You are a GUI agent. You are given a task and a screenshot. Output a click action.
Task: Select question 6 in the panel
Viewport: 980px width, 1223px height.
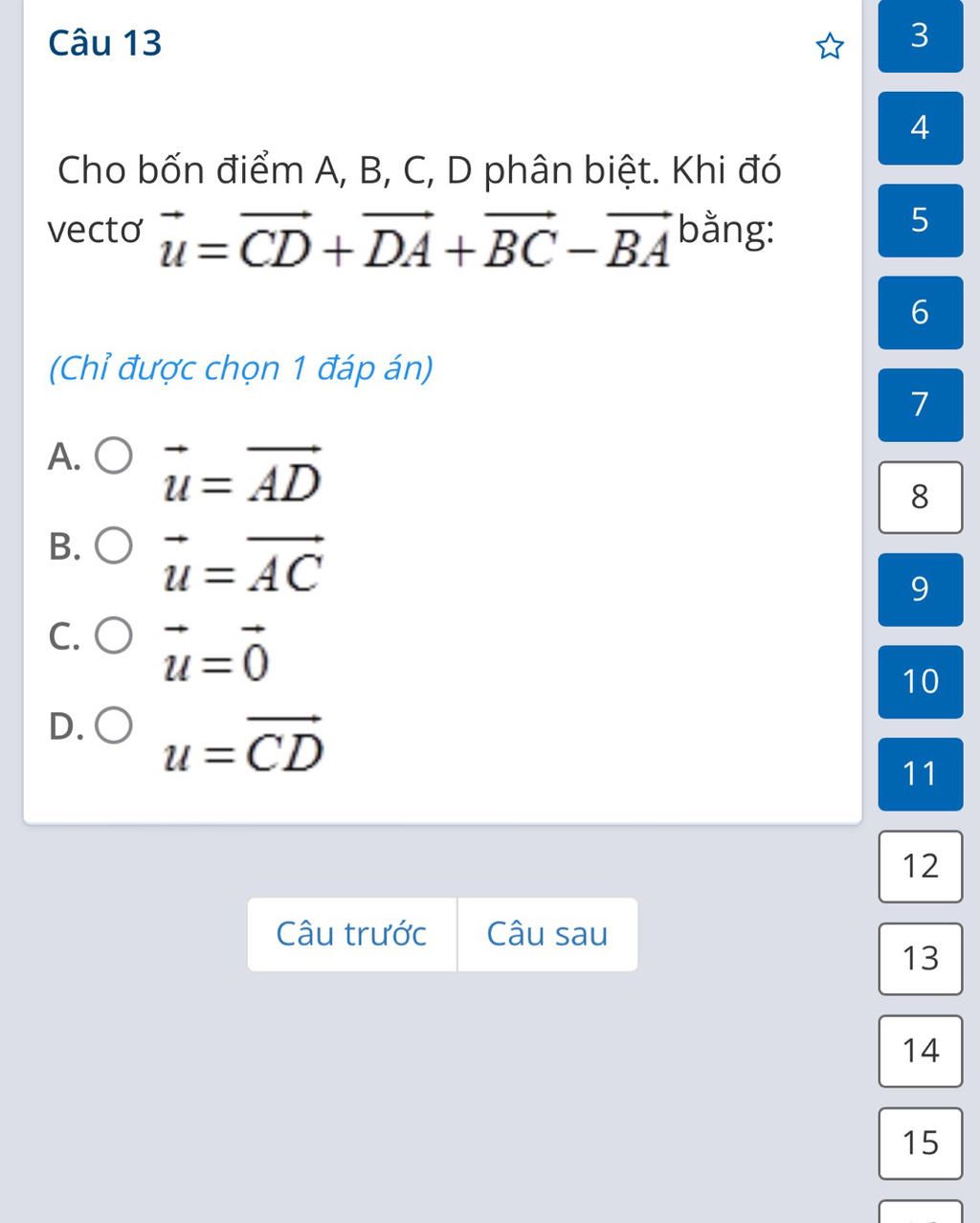(920, 313)
